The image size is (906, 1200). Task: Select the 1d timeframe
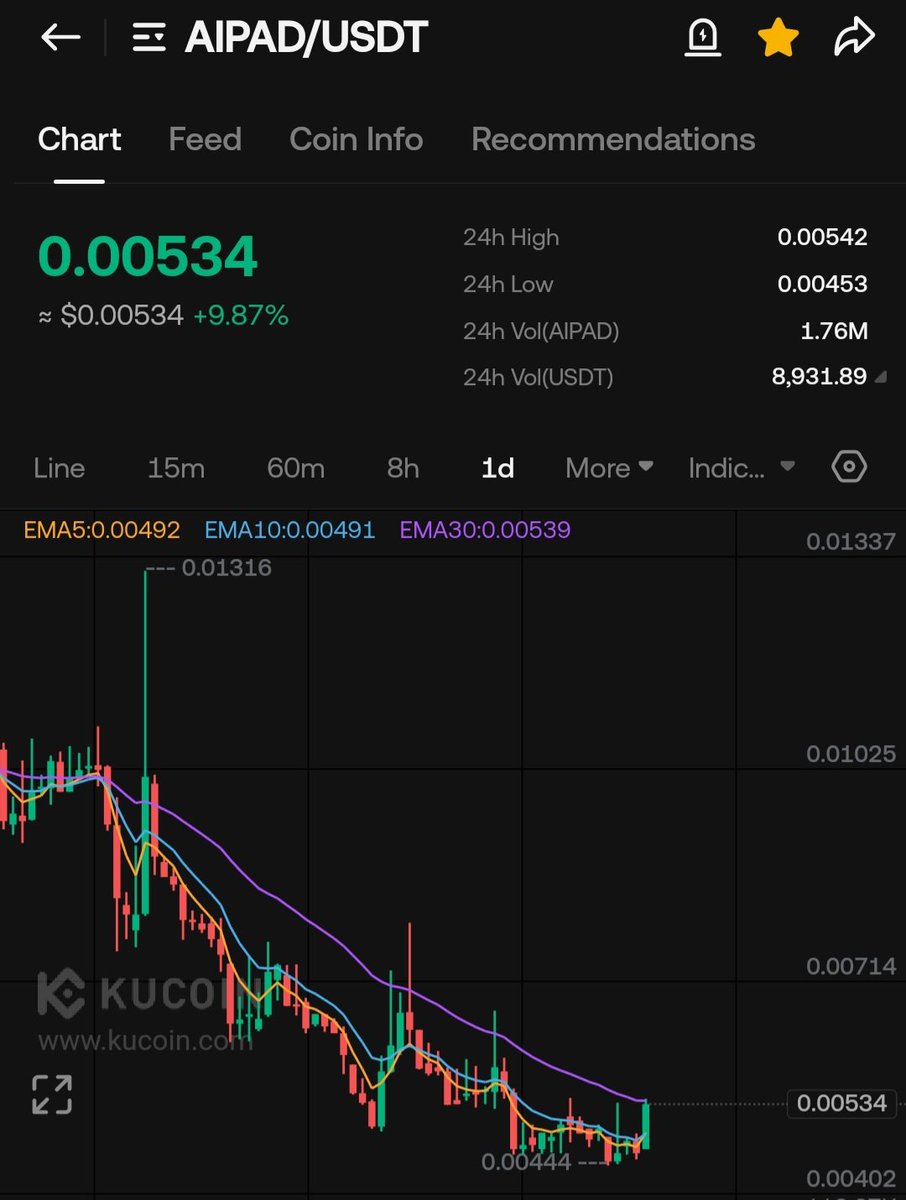click(498, 468)
